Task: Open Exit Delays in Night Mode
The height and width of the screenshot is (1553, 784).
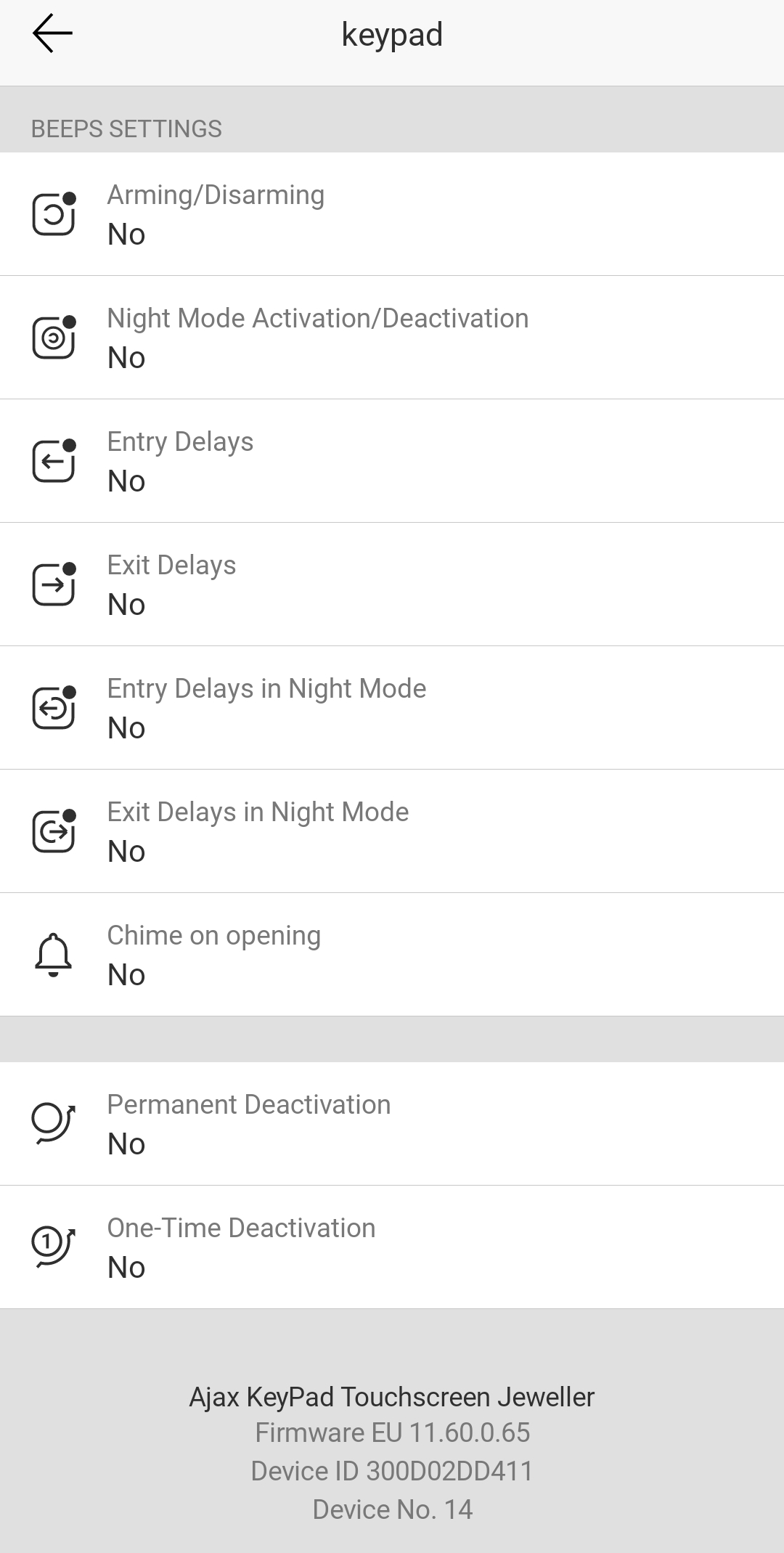Action: [392, 831]
